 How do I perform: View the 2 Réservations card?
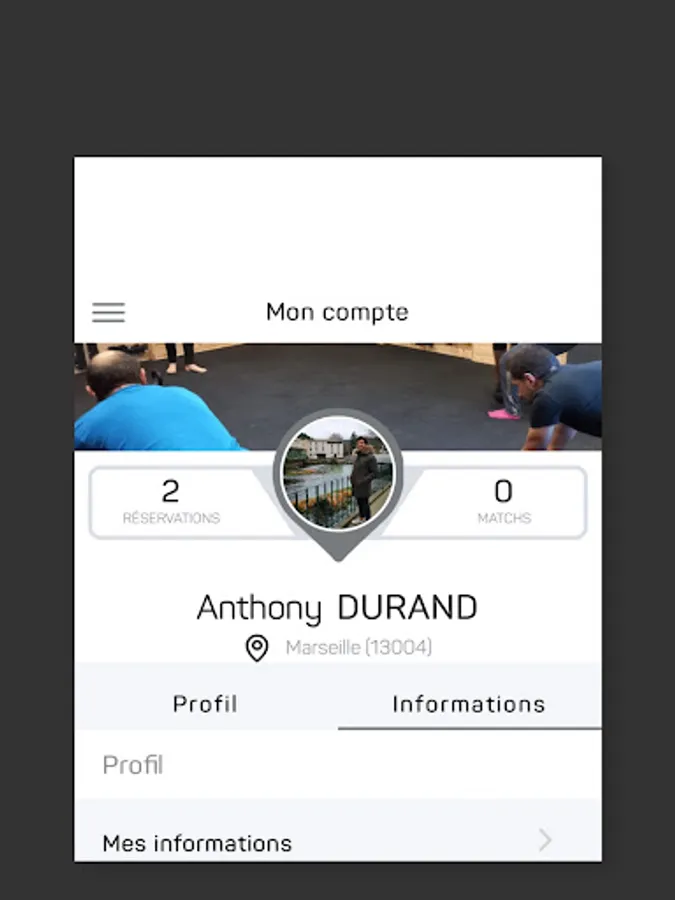click(171, 502)
